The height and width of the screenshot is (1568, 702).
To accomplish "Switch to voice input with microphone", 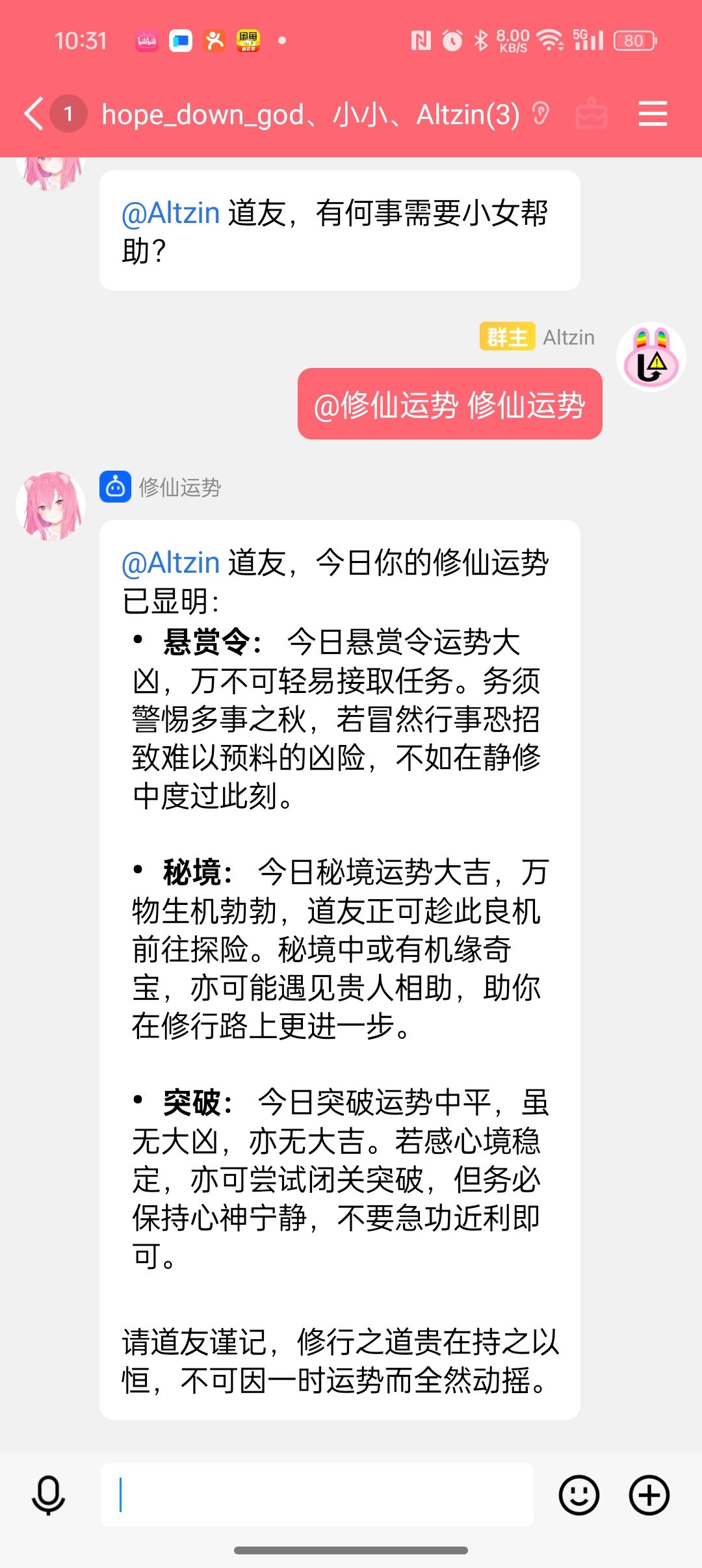I will [49, 1495].
